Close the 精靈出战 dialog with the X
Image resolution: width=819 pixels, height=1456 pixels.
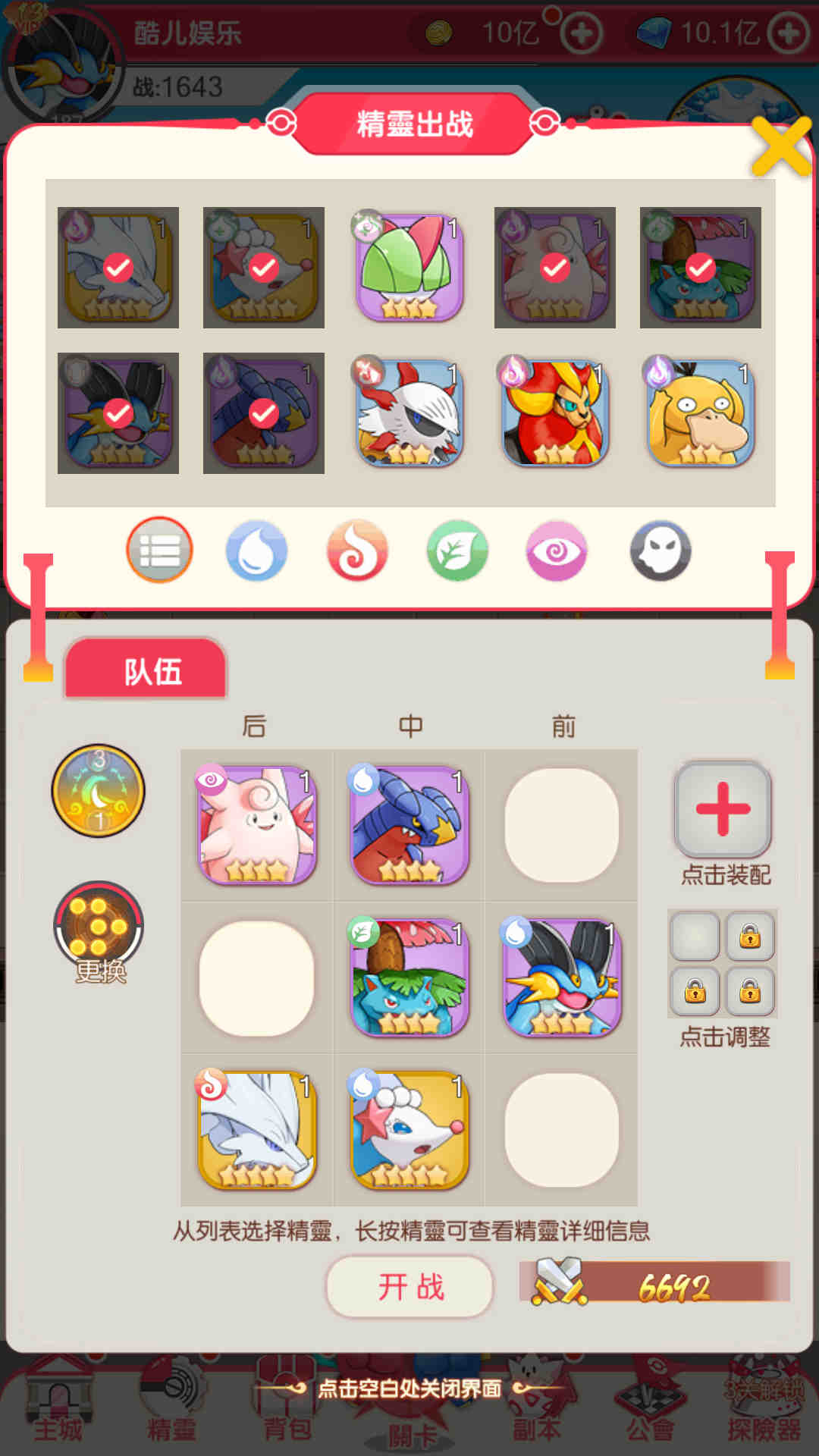coord(780,146)
